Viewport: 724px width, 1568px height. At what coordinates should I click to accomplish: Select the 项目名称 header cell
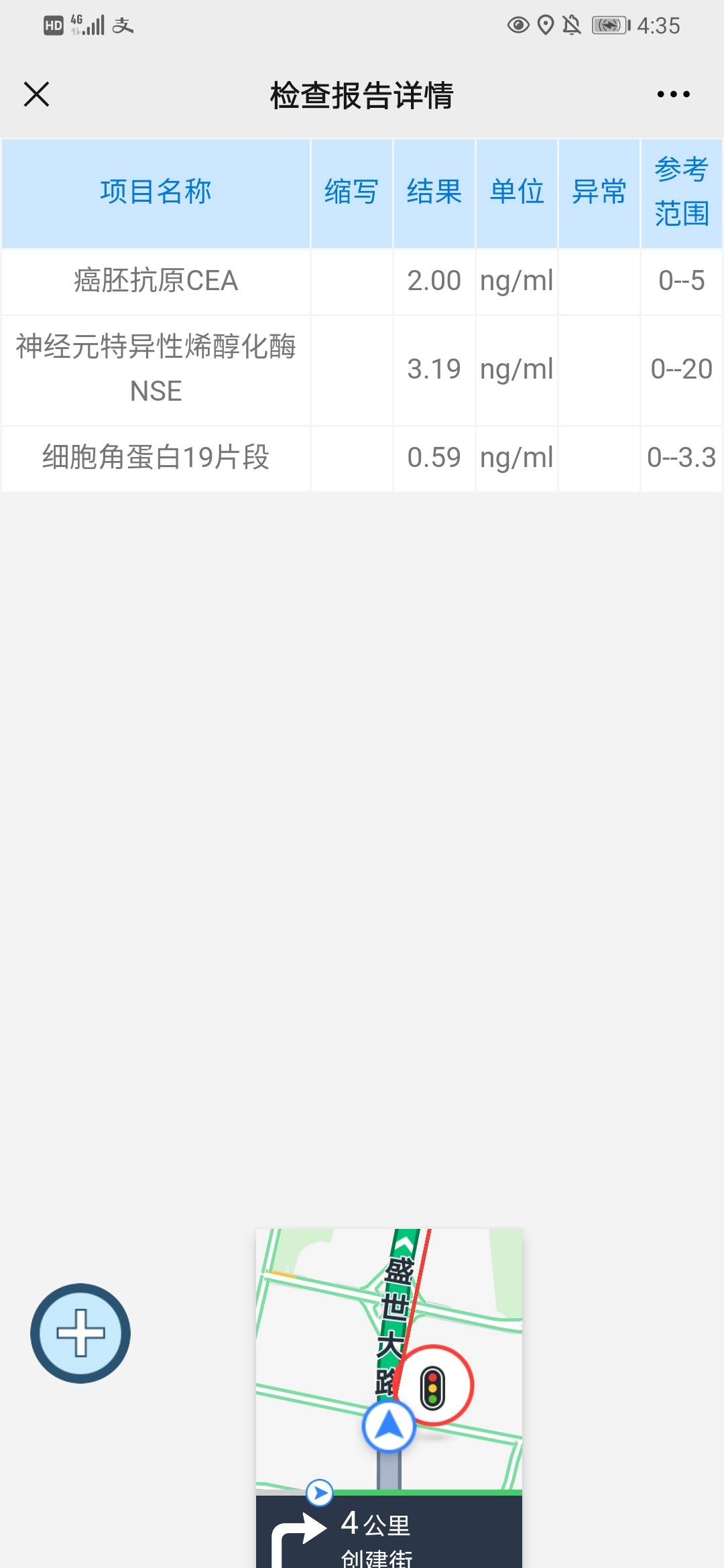[156, 192]
